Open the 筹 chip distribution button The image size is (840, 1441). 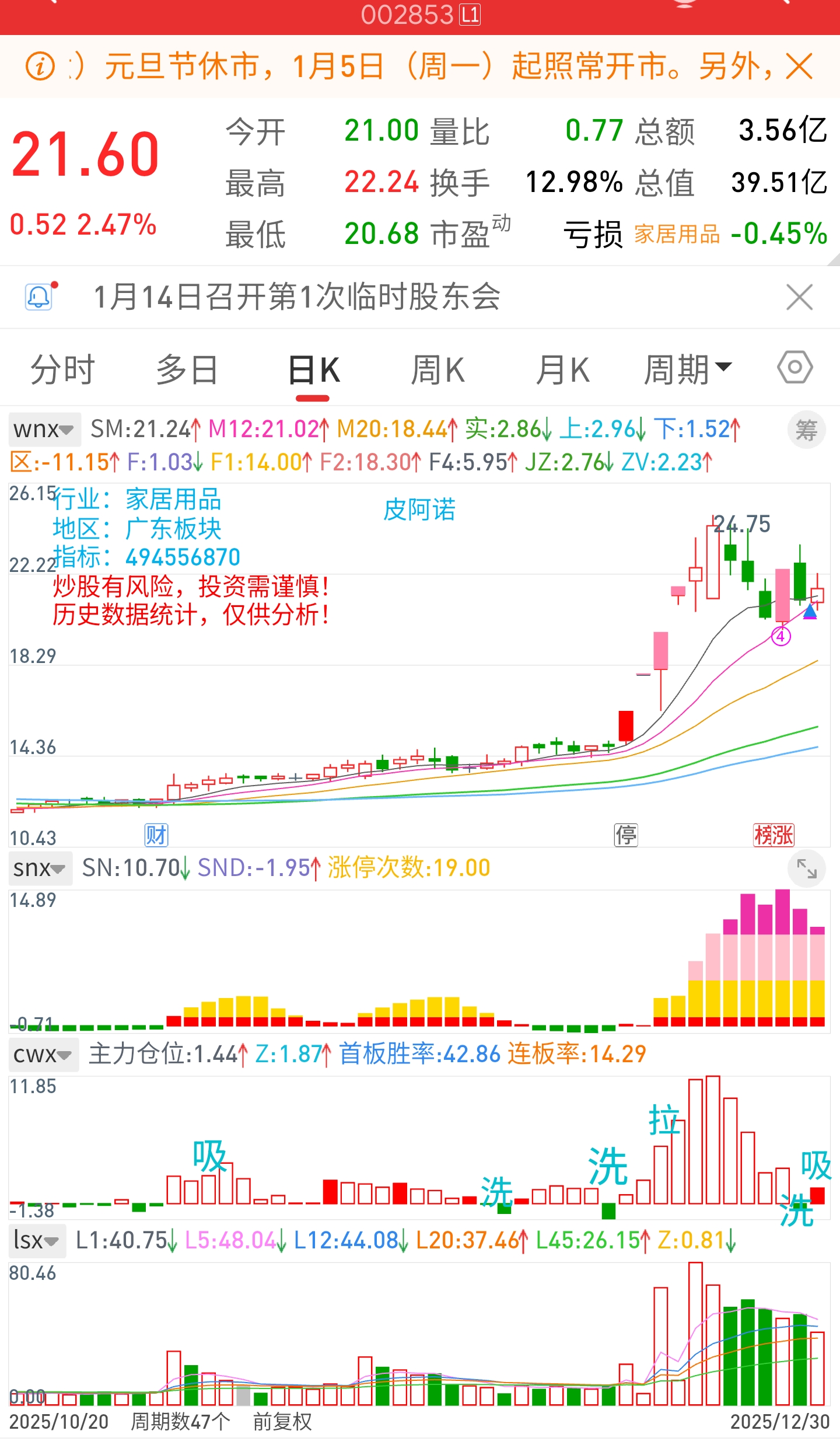point(806,431)
